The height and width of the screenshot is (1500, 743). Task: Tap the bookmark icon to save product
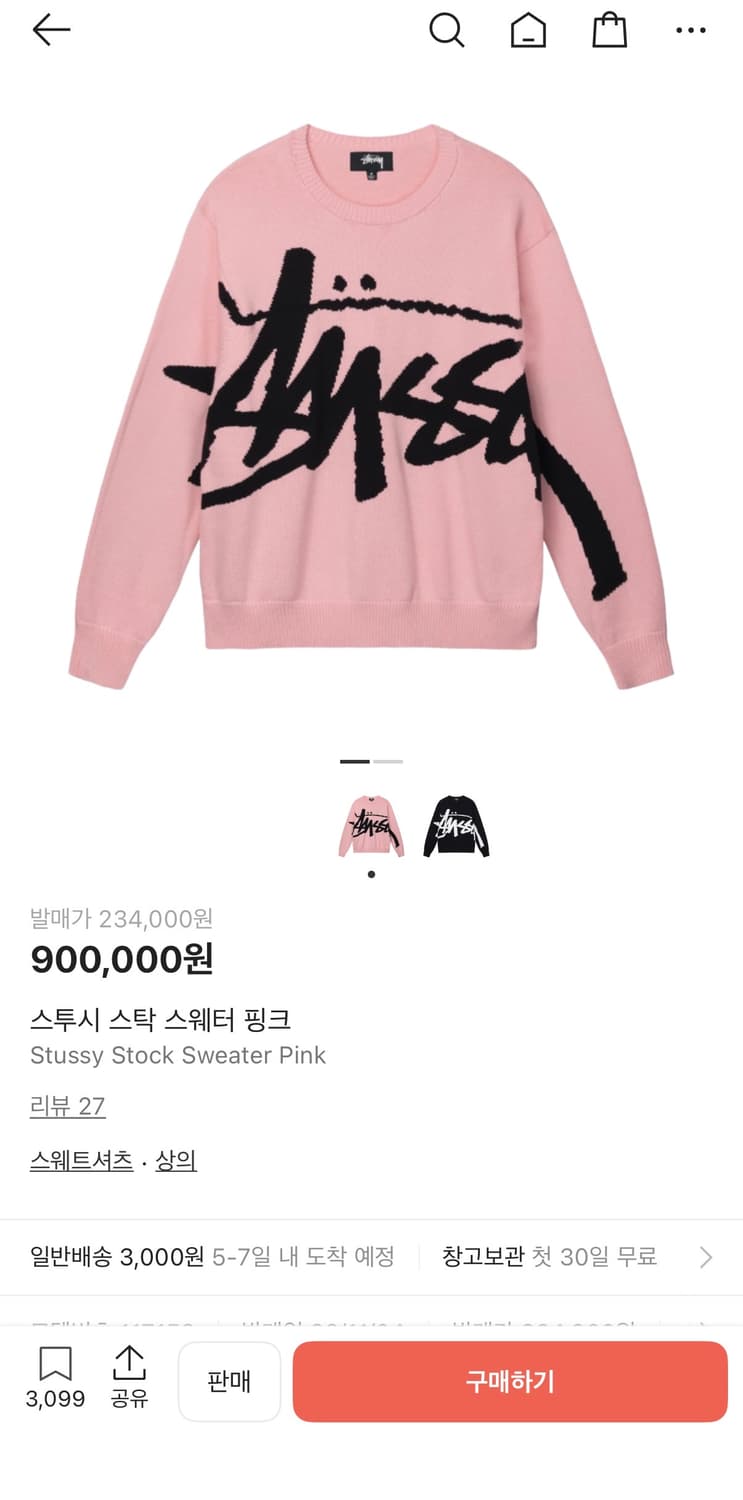point(57,1362)
